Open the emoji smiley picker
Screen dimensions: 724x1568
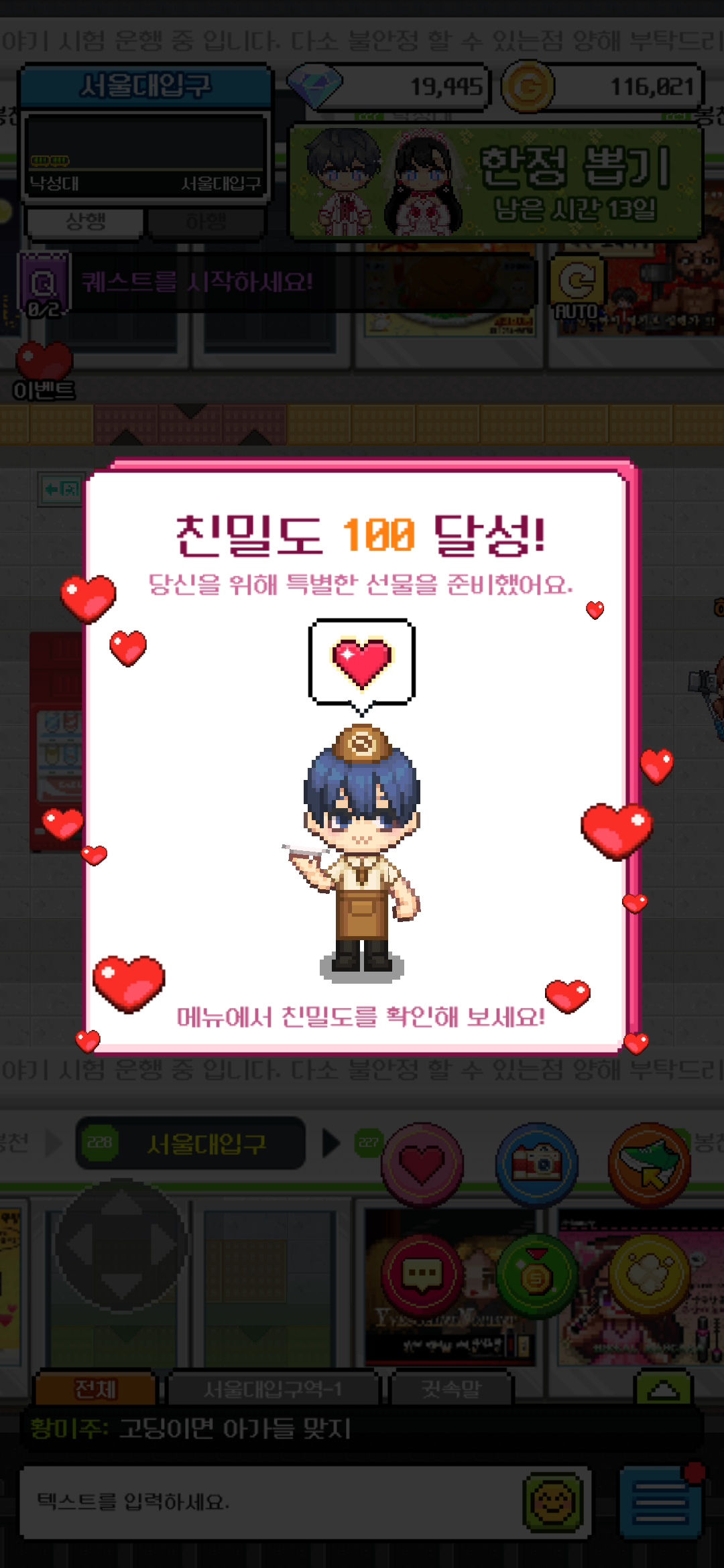pyautogui.click(x=552, y=1502)
